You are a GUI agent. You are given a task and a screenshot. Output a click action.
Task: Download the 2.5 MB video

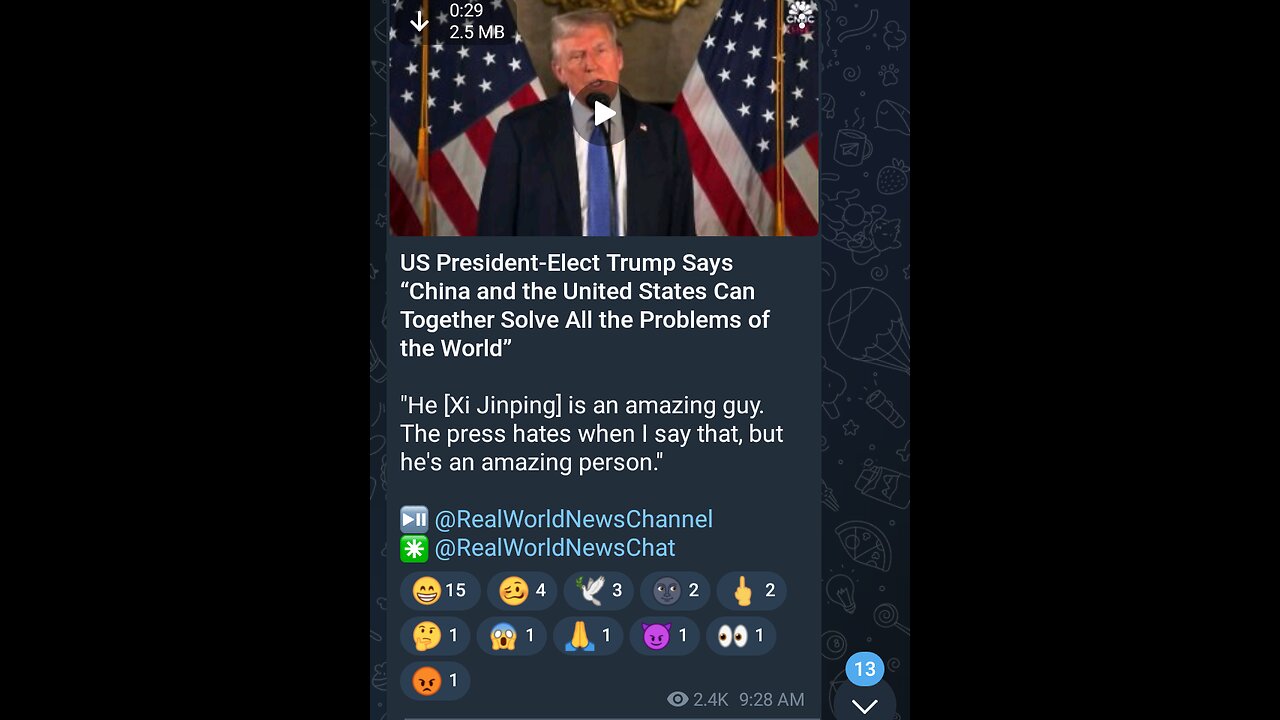[x=419, y=21]
